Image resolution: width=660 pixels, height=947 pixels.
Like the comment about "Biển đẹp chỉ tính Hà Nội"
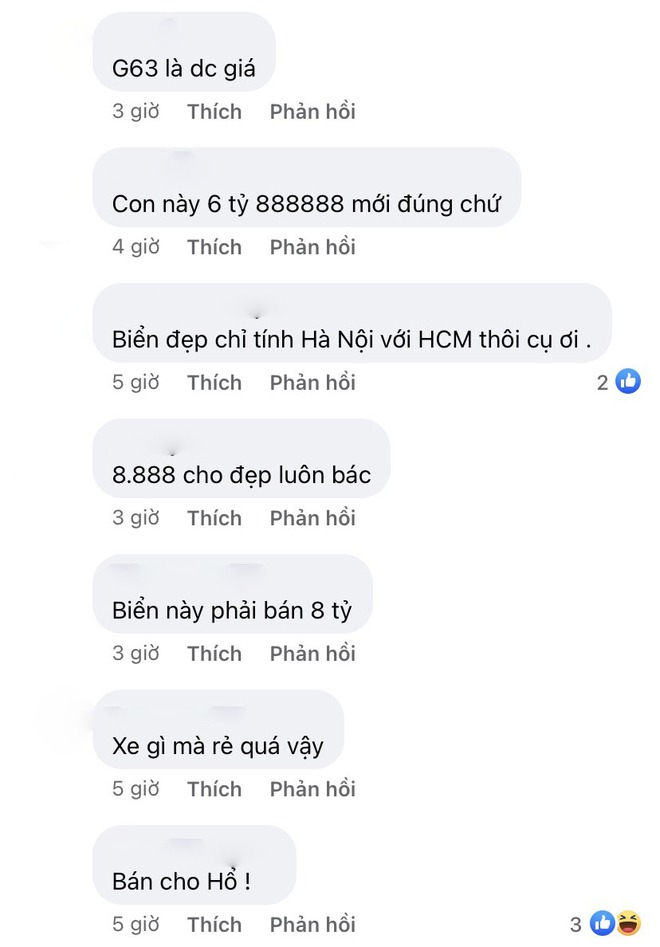click(x=214, y=383)
